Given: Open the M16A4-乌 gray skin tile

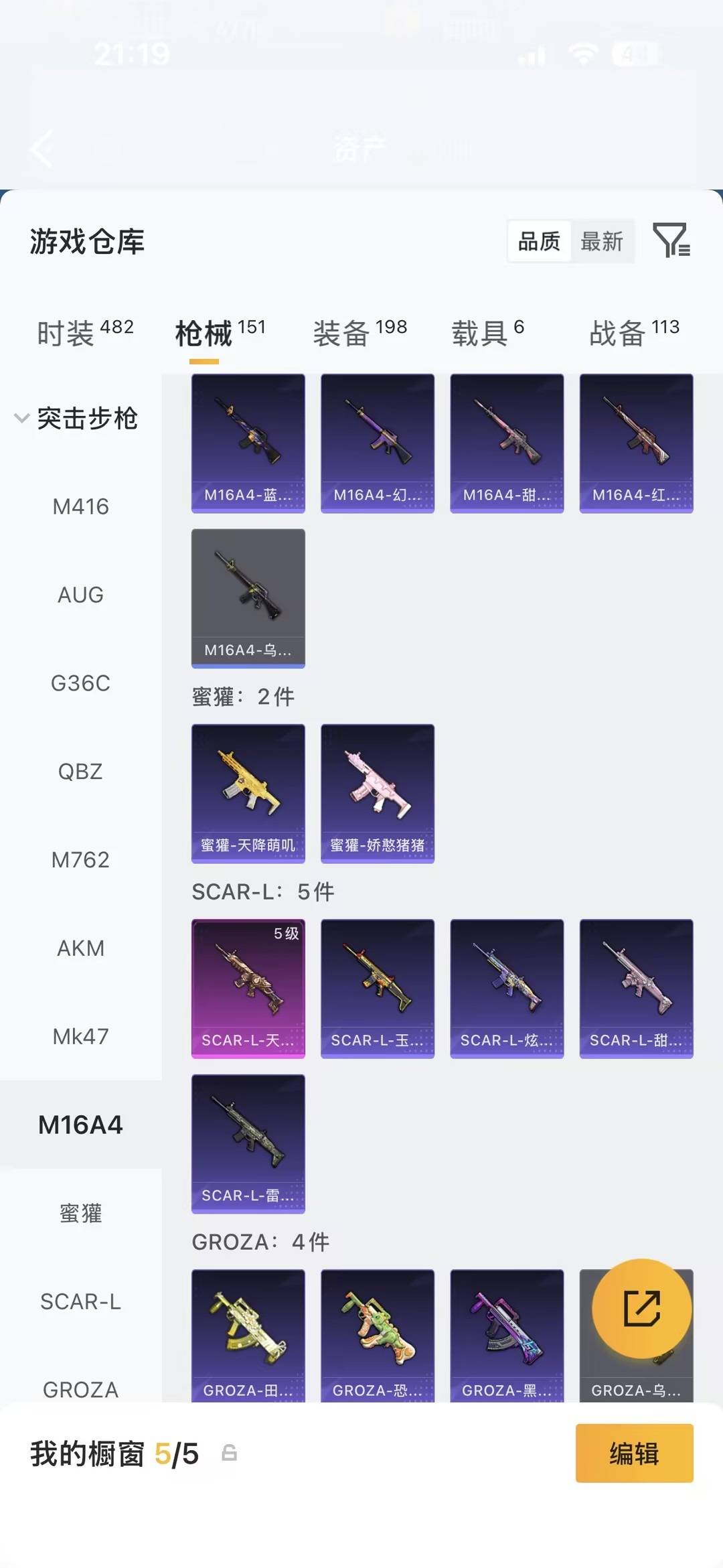Looking at the screenshot, I should (x=248, y=598).
